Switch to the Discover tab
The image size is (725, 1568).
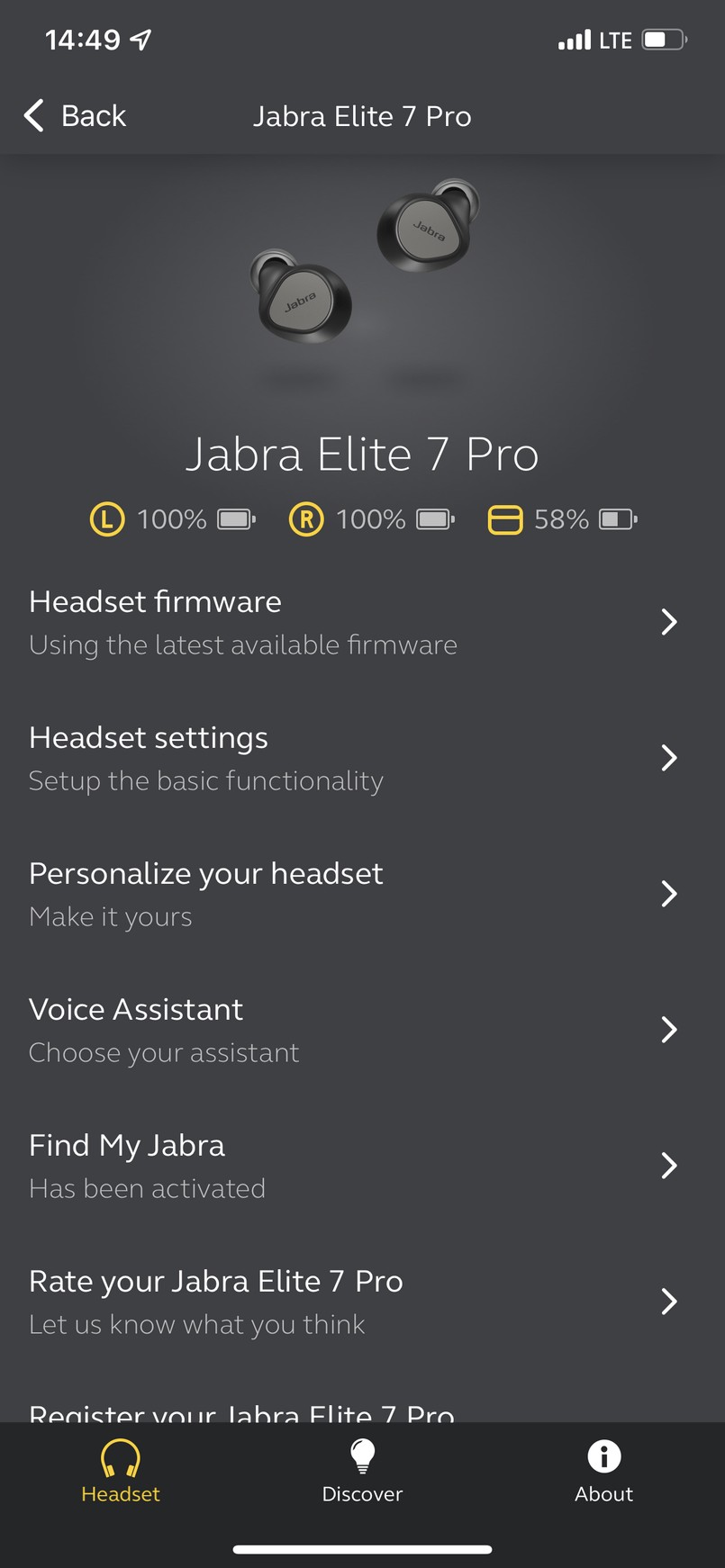pos(362,1474)
